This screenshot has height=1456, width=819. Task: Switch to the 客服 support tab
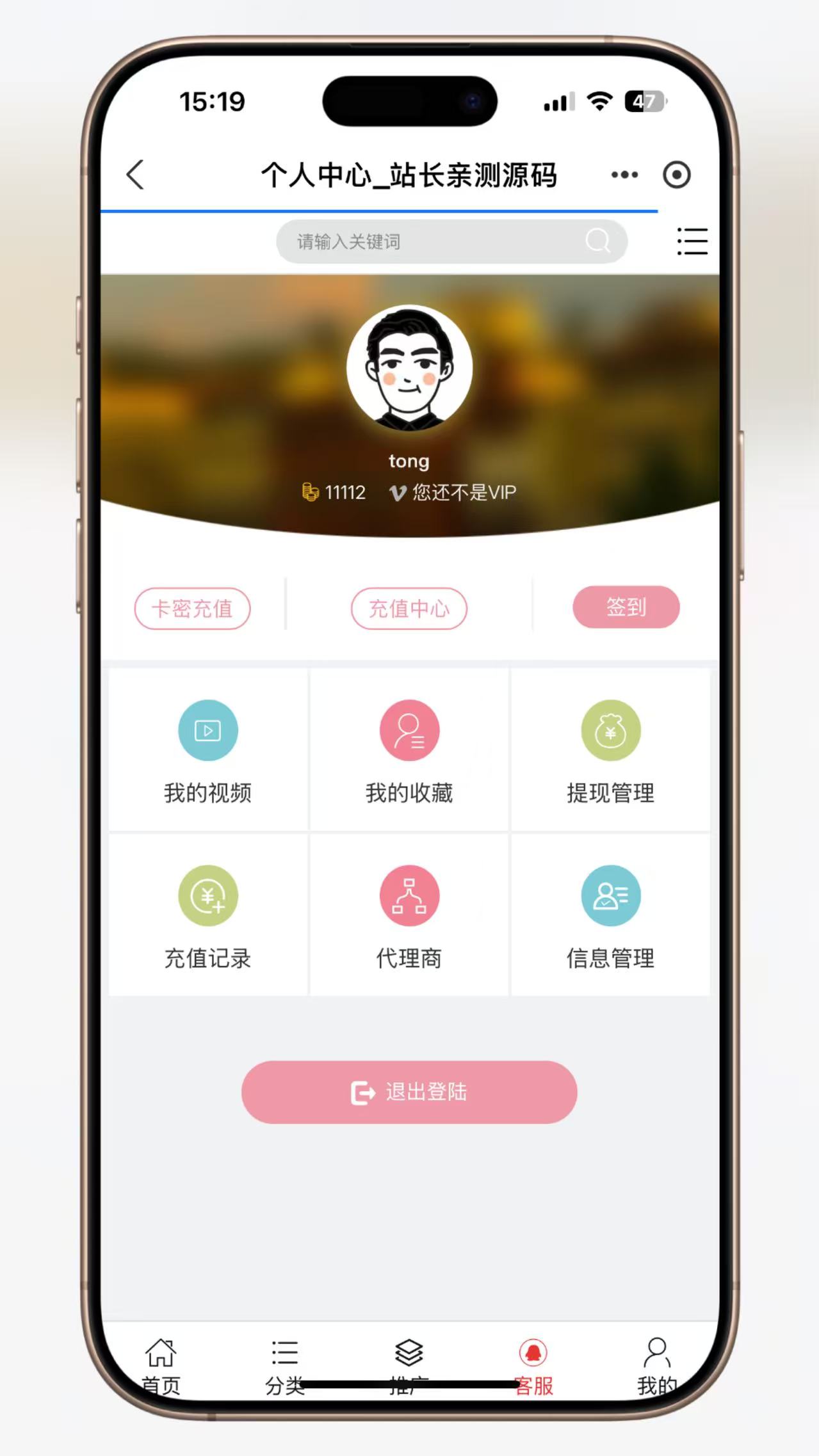pyautogui.click(x=533, y=1366)
